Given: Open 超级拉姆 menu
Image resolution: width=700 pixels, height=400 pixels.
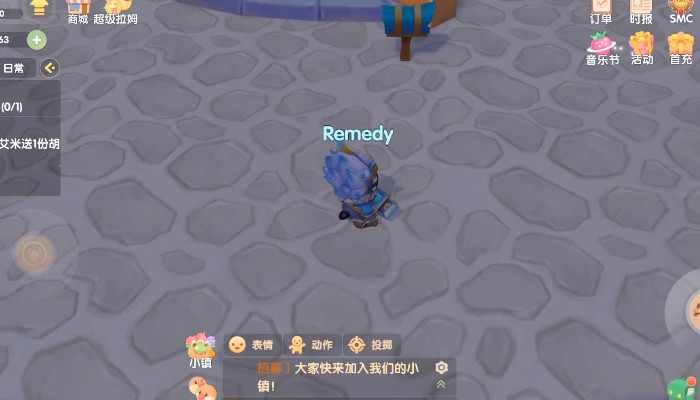Looking at the screenshot, I should click(116, 10).
